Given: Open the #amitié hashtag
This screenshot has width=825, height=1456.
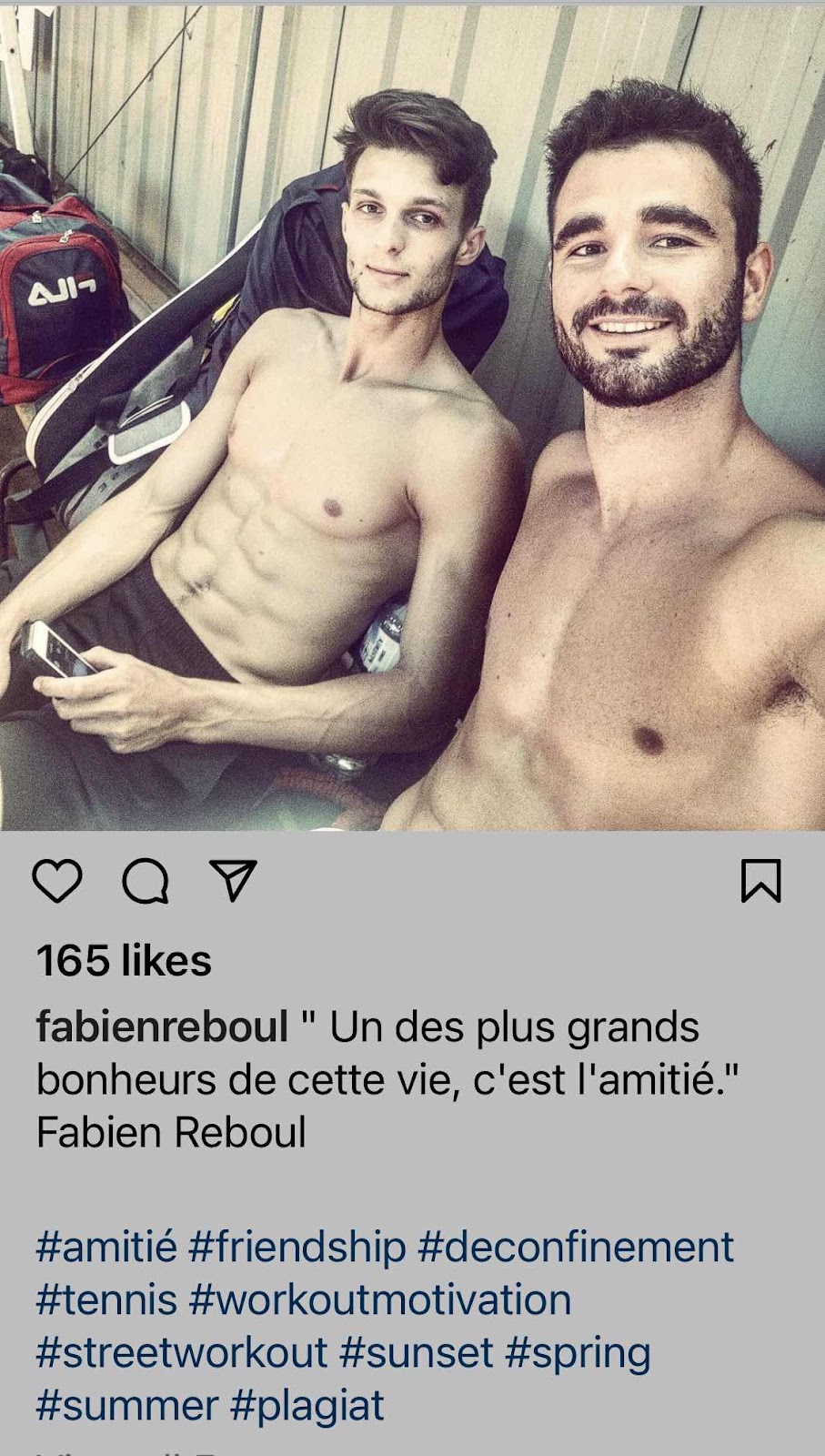Looking at the screenshot, I should (x=106, y=1247).
